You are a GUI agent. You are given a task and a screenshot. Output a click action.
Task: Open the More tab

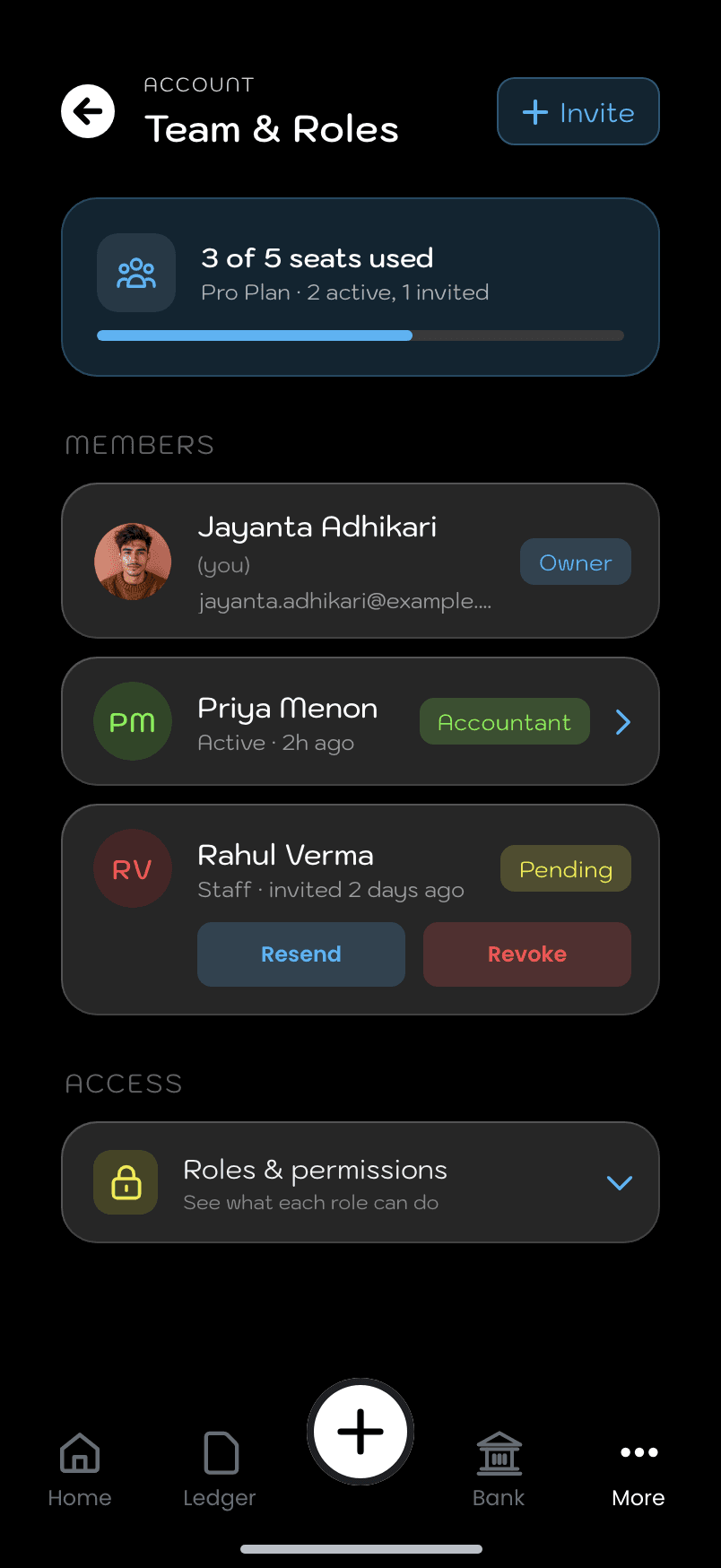638,1469
